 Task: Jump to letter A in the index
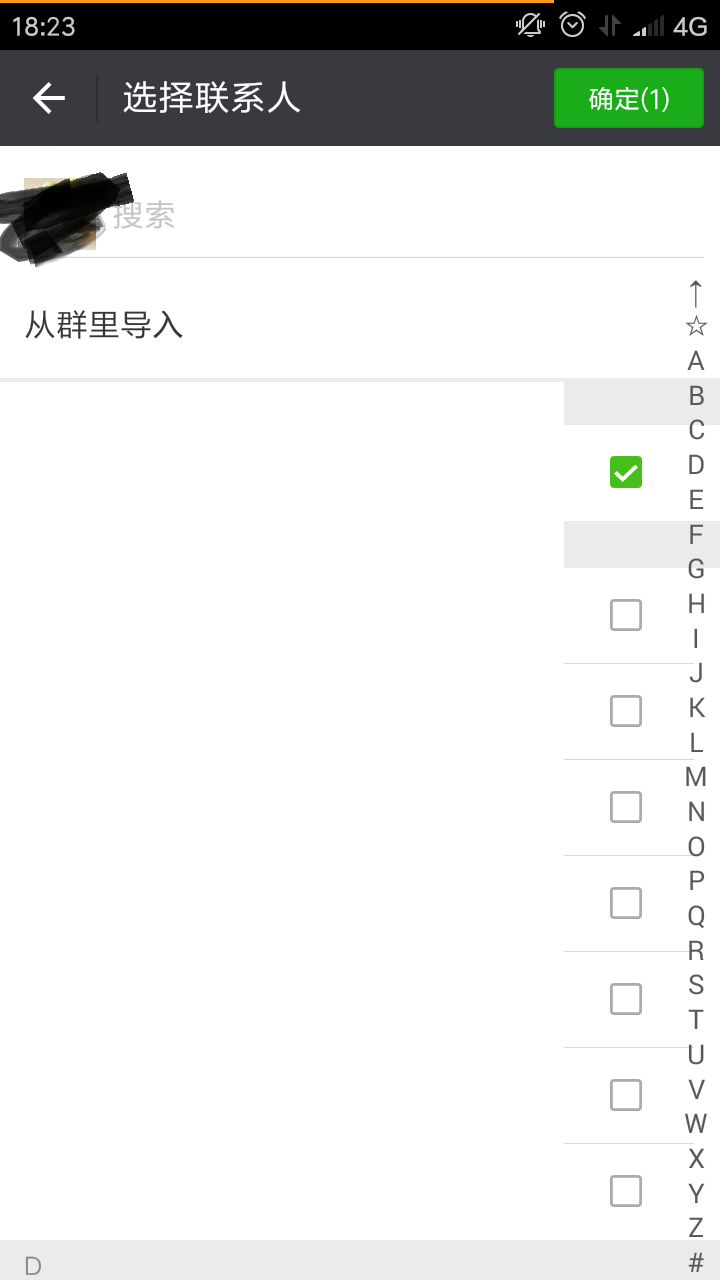[696, 361]
